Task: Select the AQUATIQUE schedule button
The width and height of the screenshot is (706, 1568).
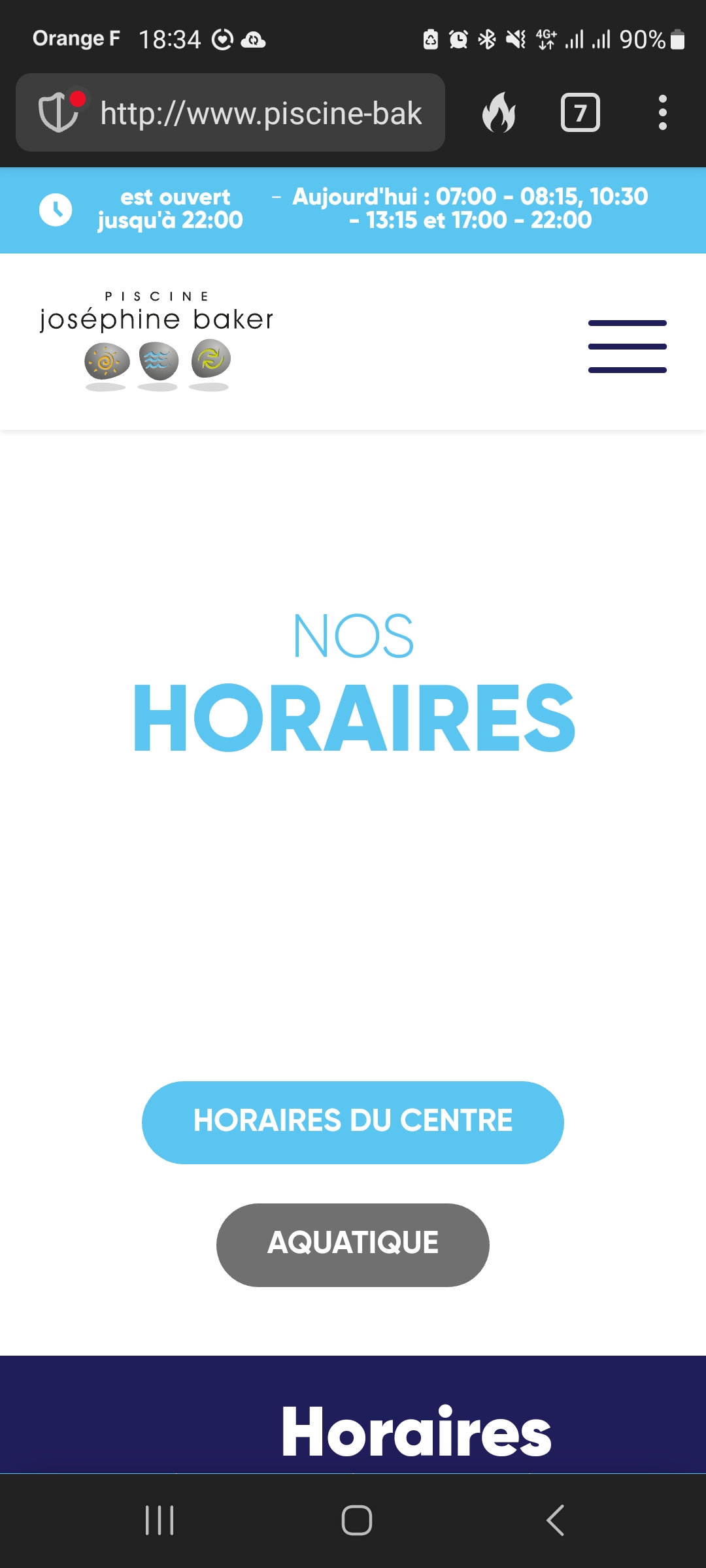Action: 352,1245
